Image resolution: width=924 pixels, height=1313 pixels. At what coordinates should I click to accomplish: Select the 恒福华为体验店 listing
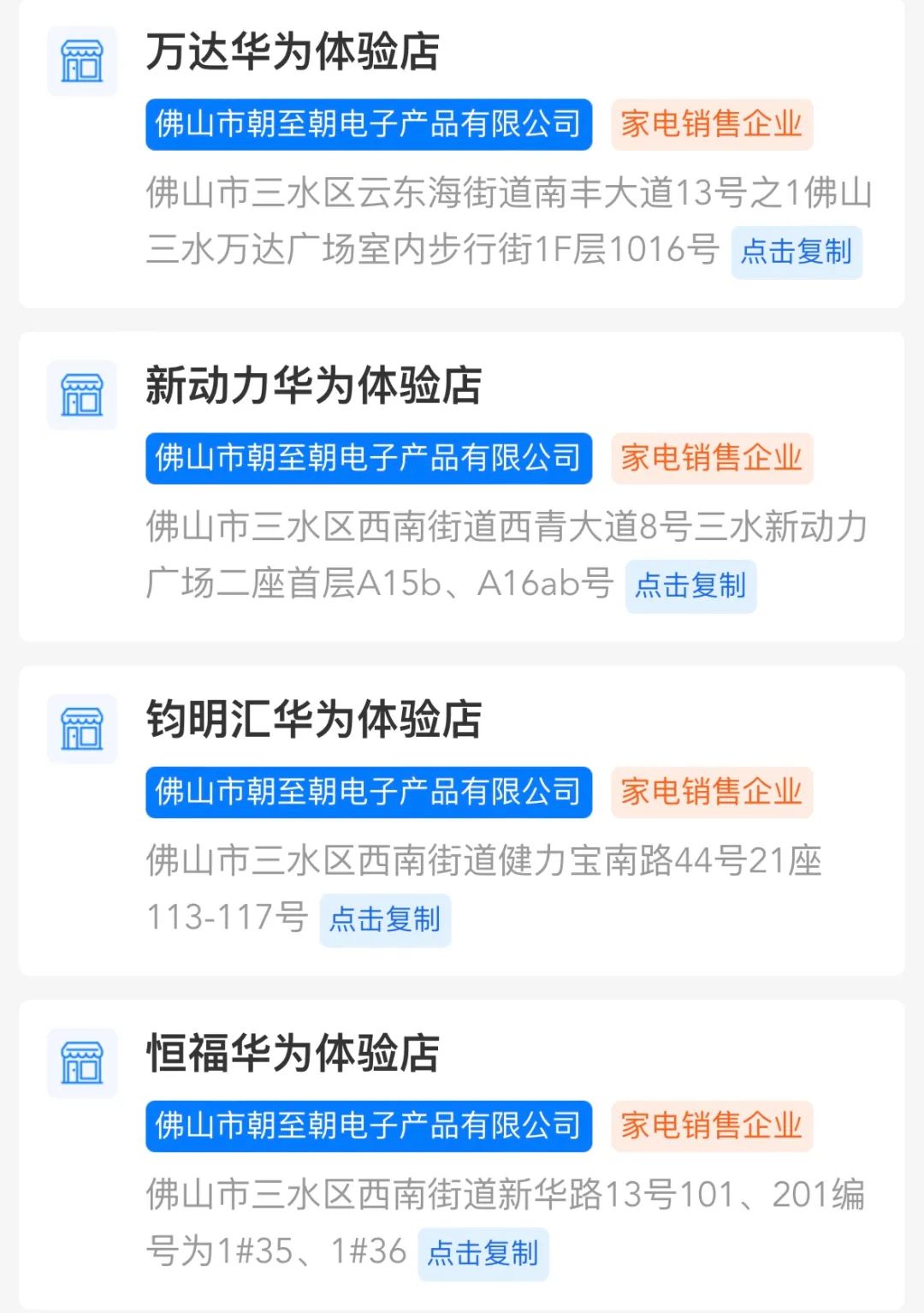[x=462, y=1155]
